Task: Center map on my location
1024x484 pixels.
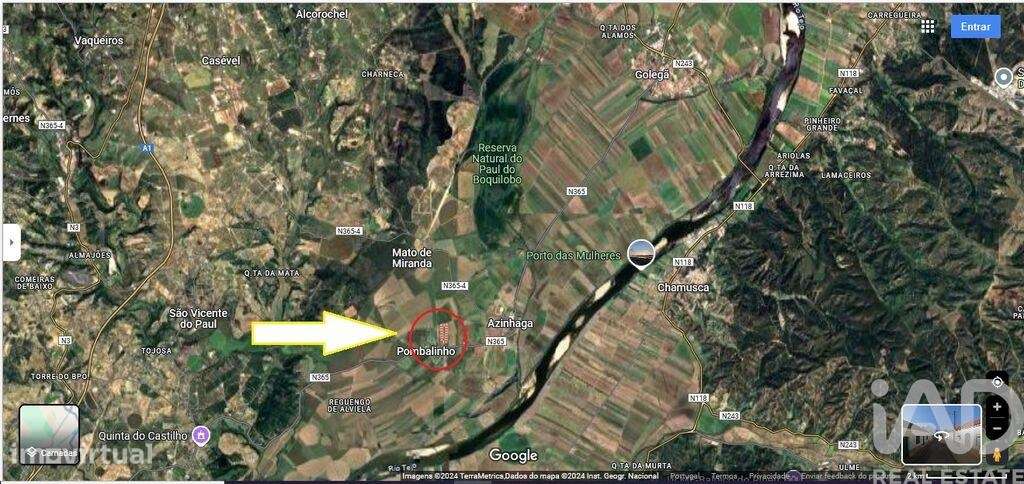Action: point(997,382)
